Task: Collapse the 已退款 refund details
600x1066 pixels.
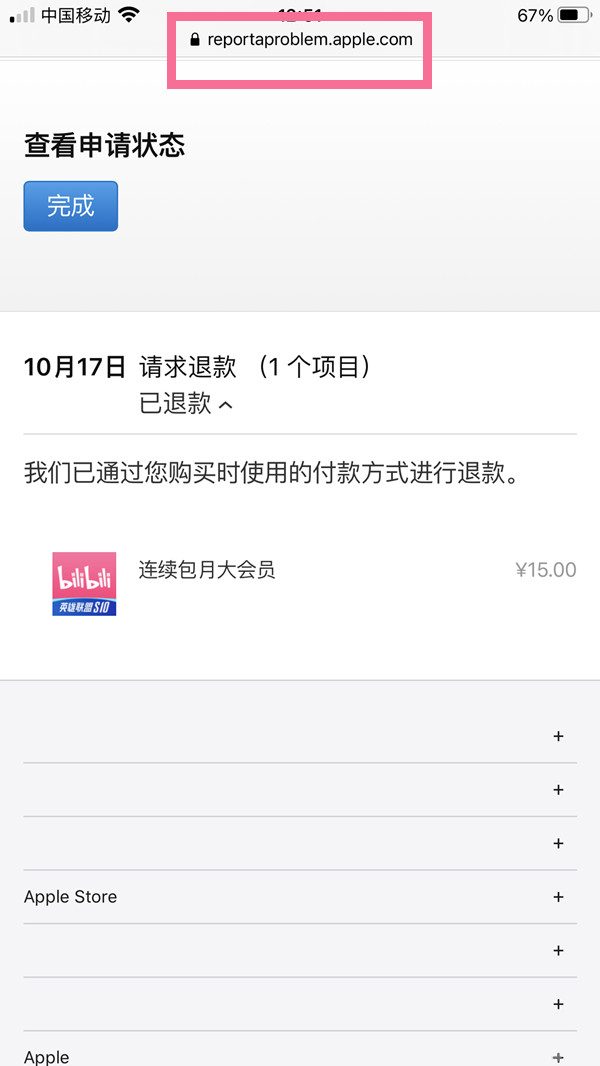Action: point(187,403)
